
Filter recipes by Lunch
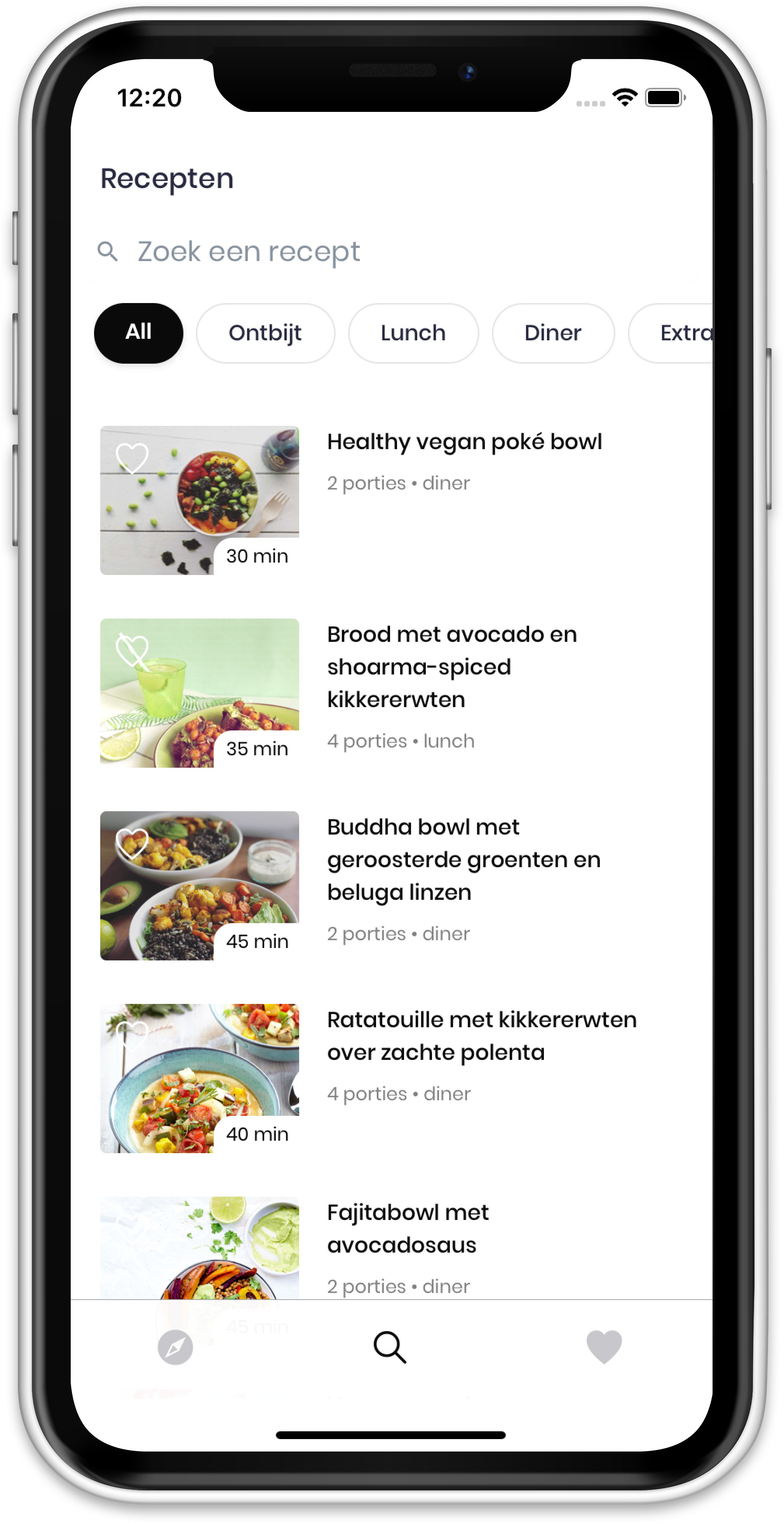pos(413,333)
